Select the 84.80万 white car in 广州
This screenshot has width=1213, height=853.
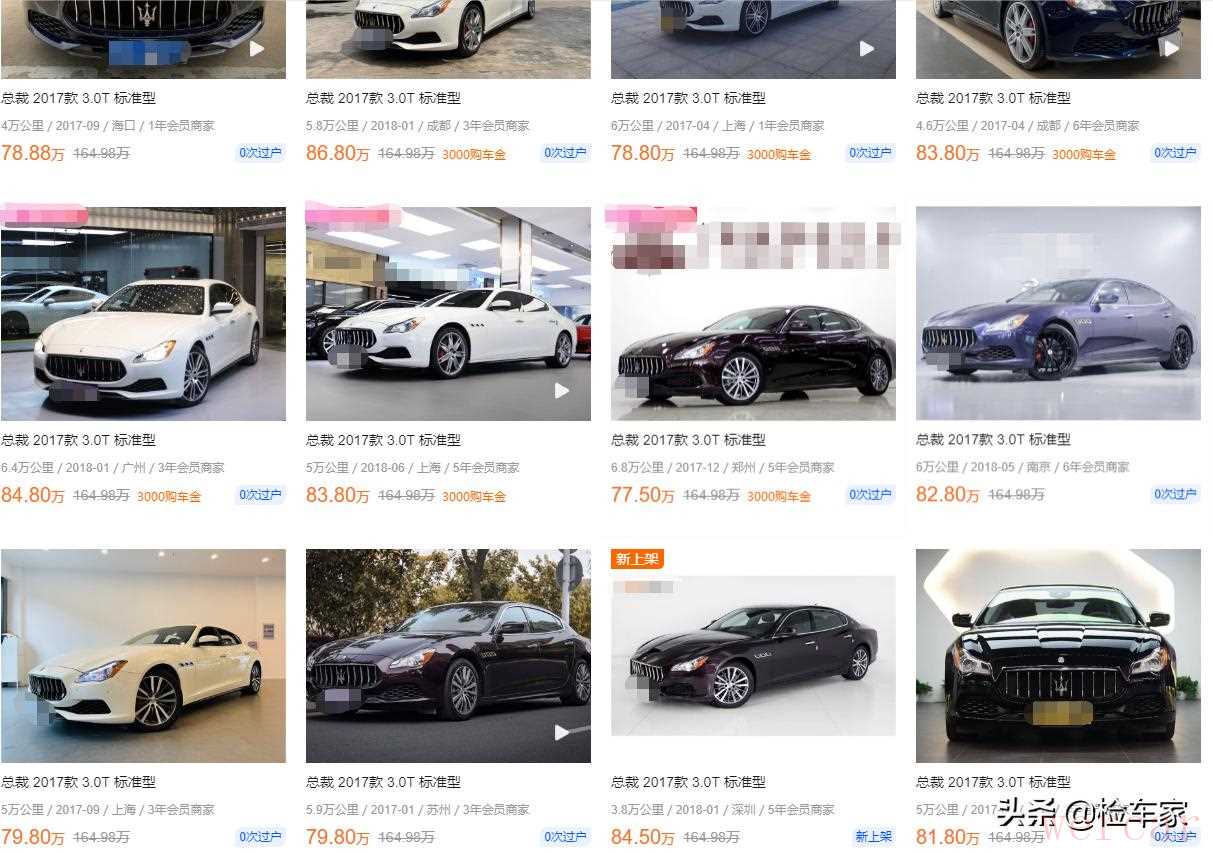point(143,315)
